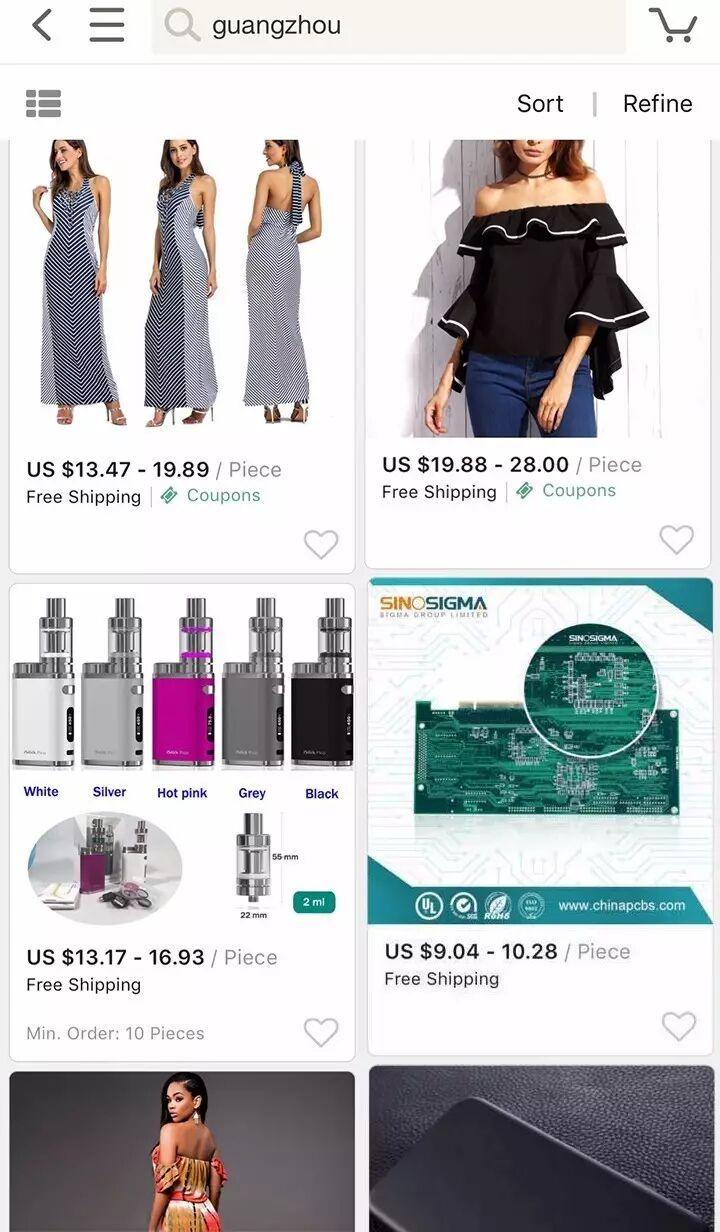Favorite the US $19.88 - 28.00 top

pyautogui.click(x=676, y=539)
